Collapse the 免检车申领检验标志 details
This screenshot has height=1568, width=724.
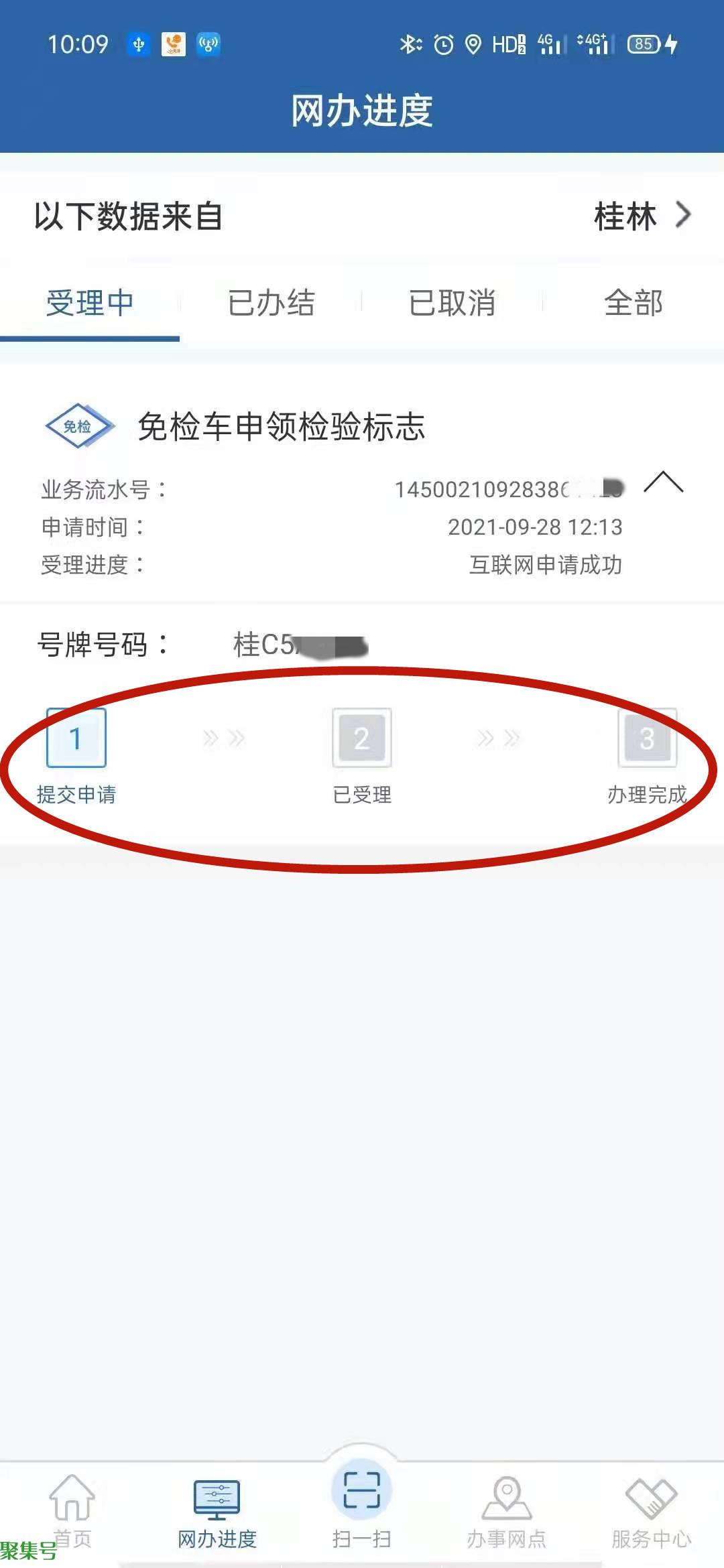tap(663, 482)
